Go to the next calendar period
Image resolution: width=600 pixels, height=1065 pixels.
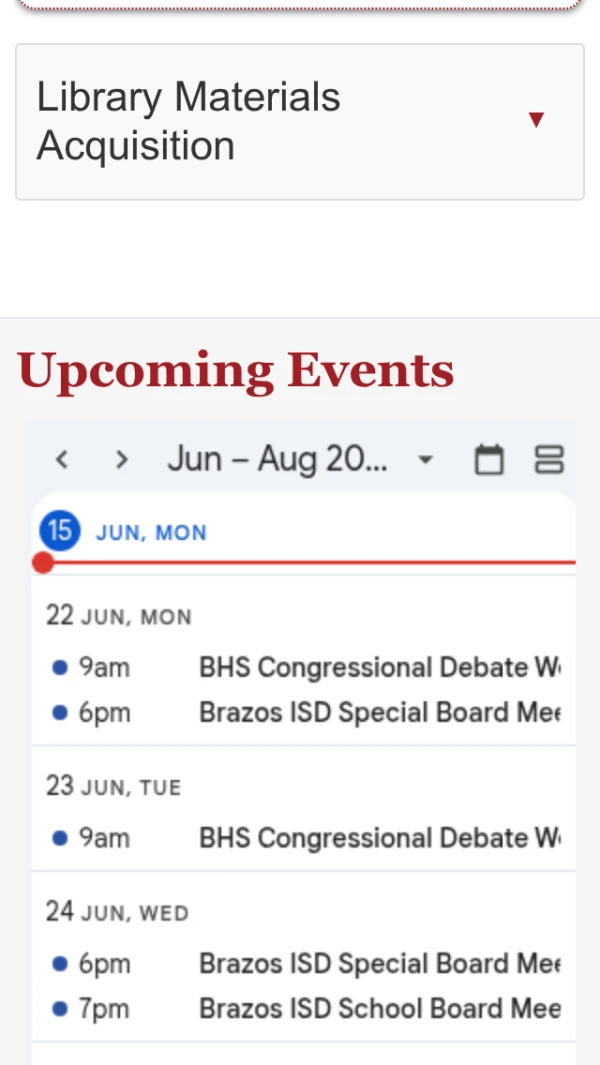122,460
